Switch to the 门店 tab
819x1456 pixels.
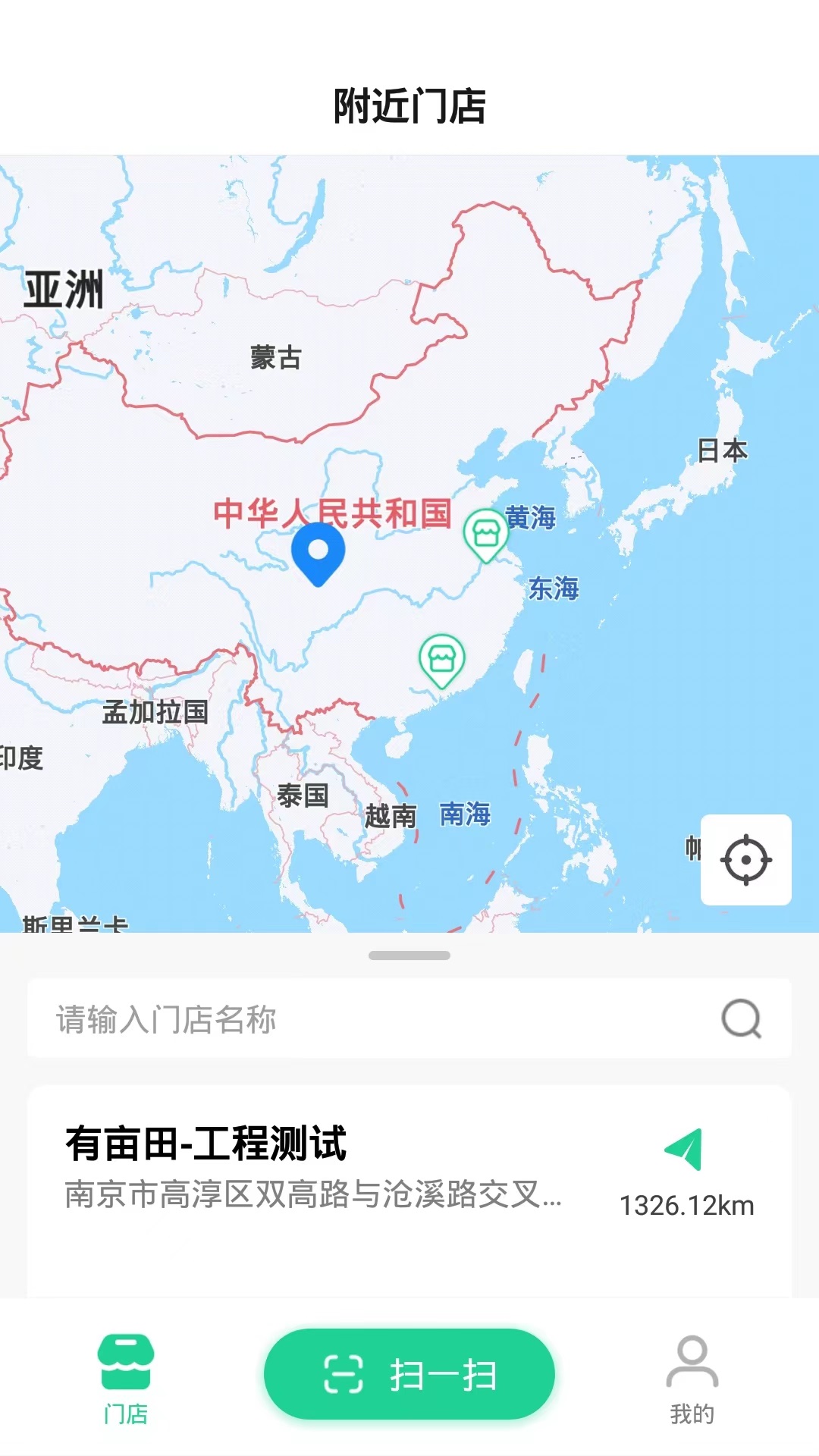[126, 1379]
